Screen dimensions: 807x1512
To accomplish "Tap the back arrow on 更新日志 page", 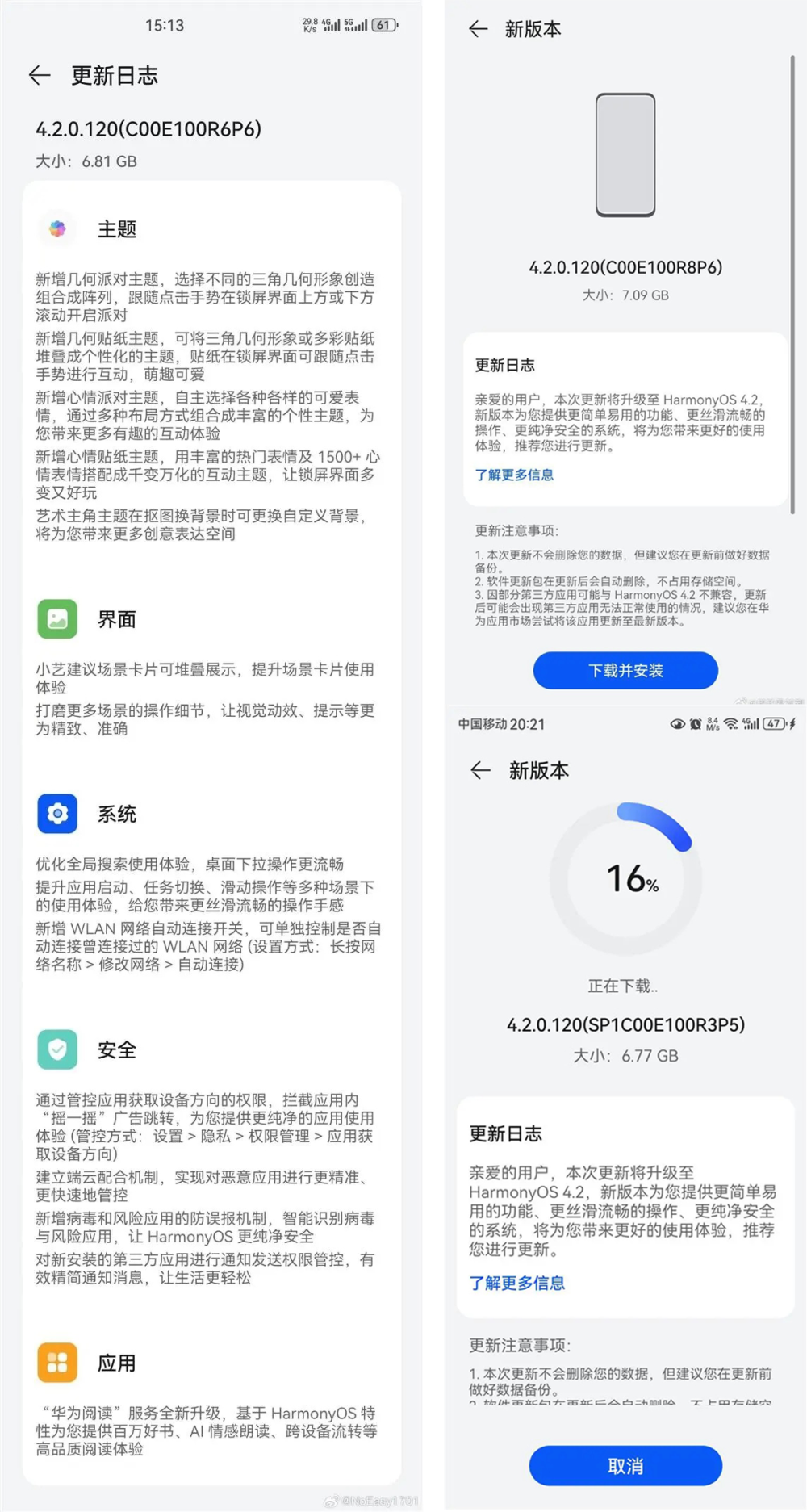I will pos(39,75).
